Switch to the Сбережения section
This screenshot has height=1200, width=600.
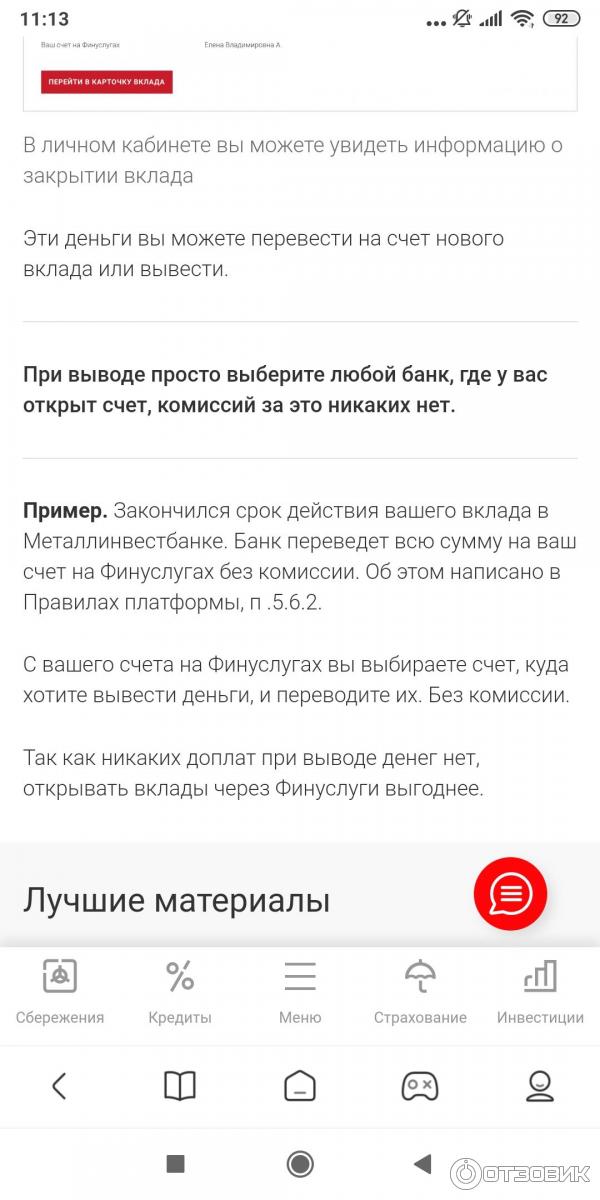tap(60, 991)
